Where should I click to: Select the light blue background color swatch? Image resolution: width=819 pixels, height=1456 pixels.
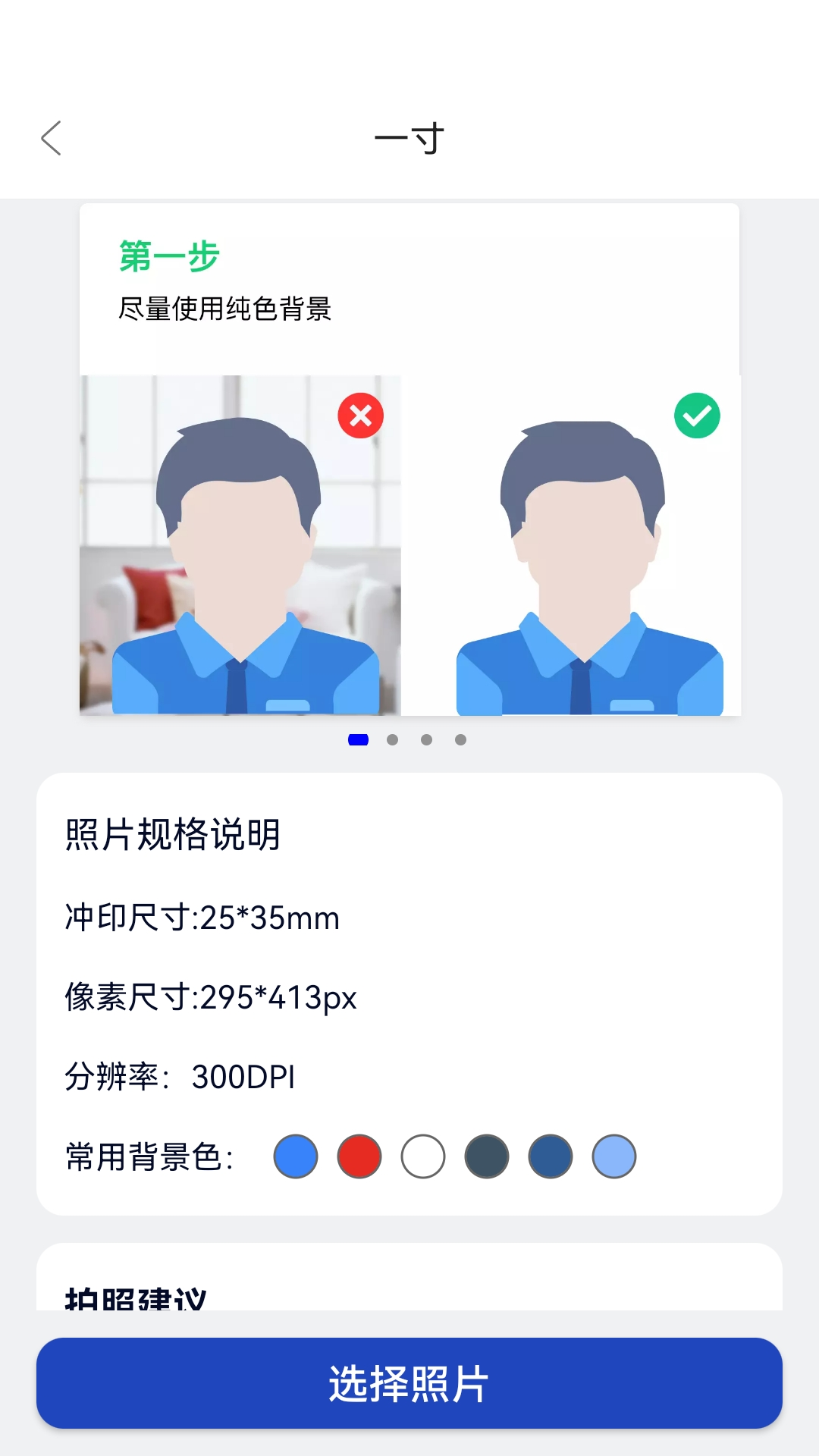613,1155
